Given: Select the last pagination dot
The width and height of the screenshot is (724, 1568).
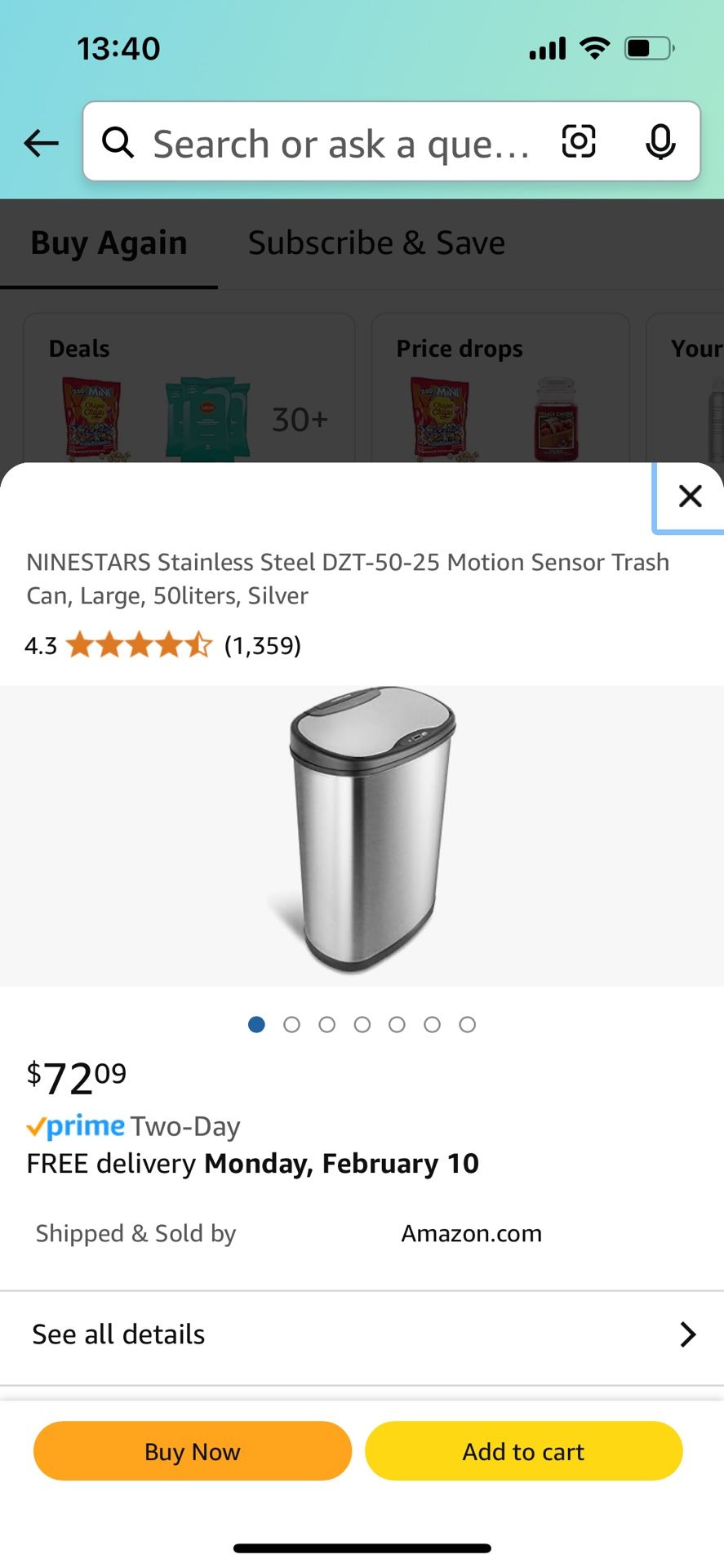Looking at the screenshot, I should (468, 1024).
